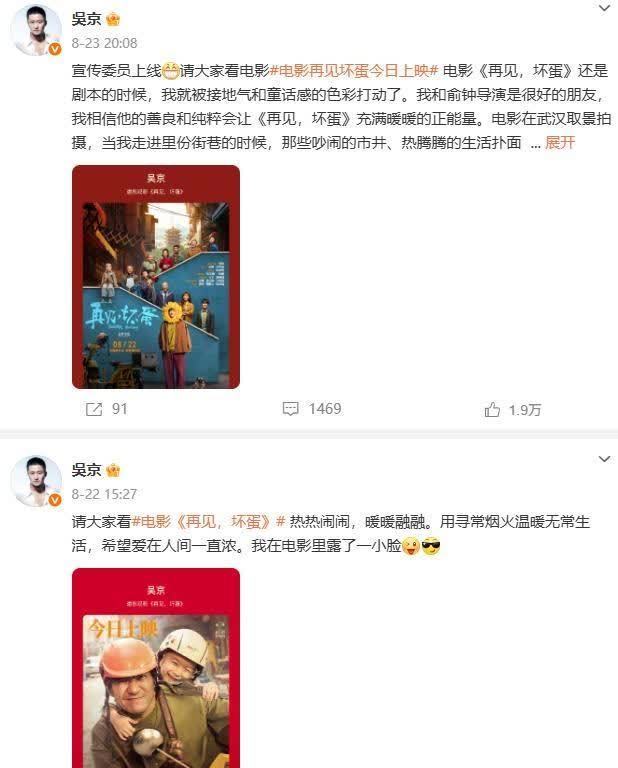618x768 pixels.
Task: Like the 8-23 20:08 post
Action: tap(512, 409)
